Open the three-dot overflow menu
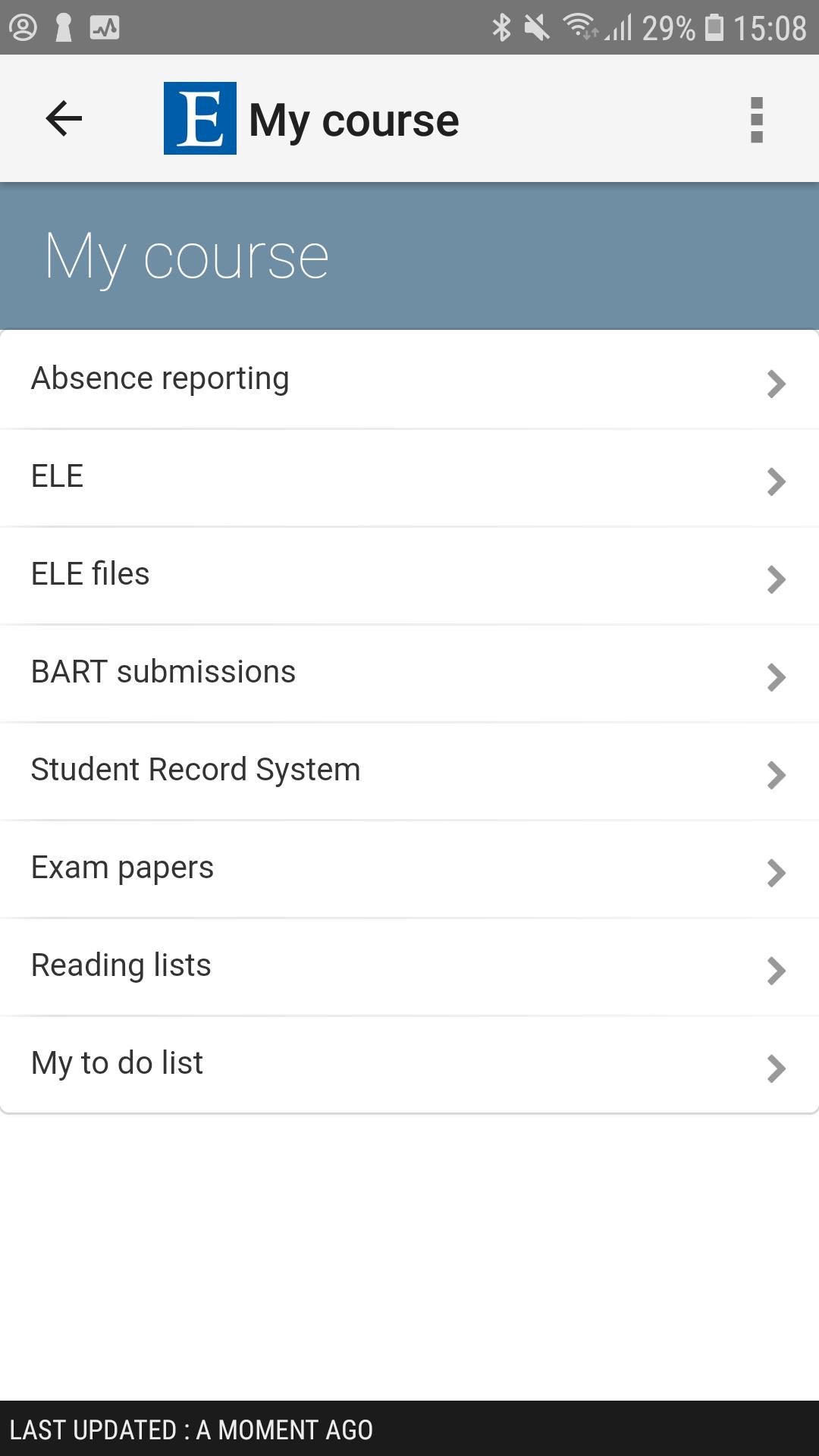The image size is (819, 1456). 756,120
